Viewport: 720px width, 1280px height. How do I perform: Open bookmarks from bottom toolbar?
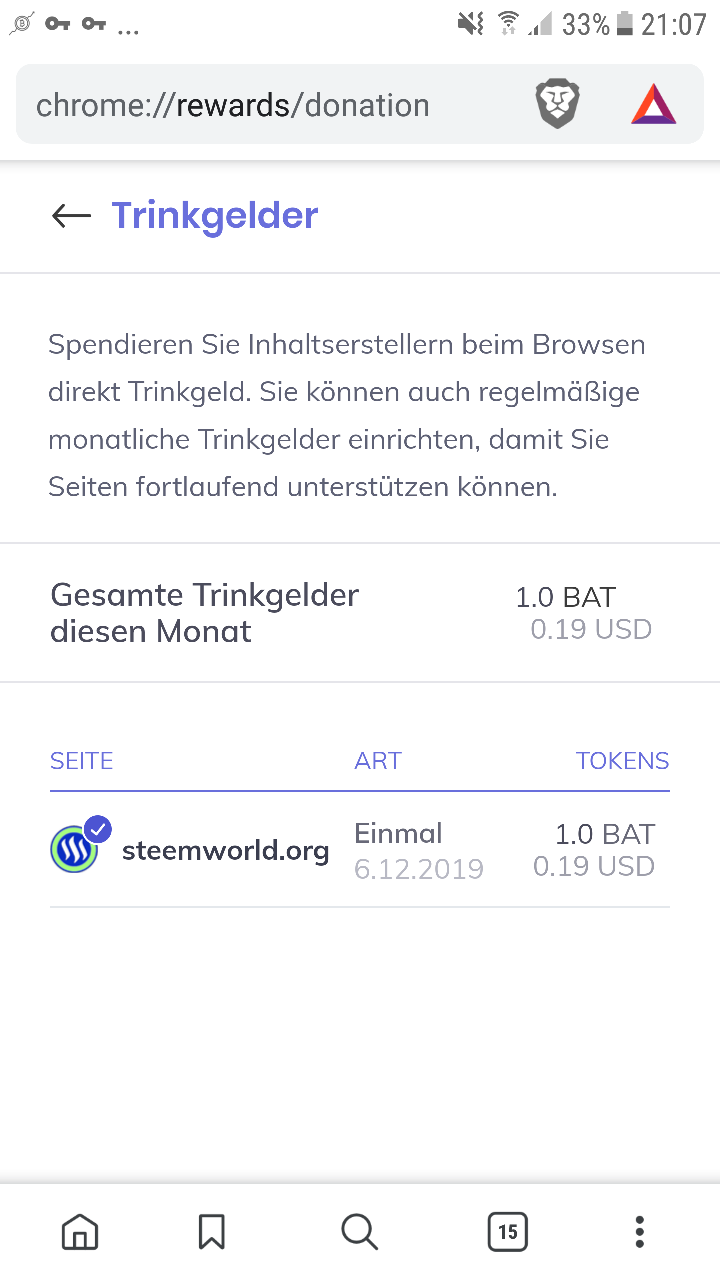(x=212, y=1231)
